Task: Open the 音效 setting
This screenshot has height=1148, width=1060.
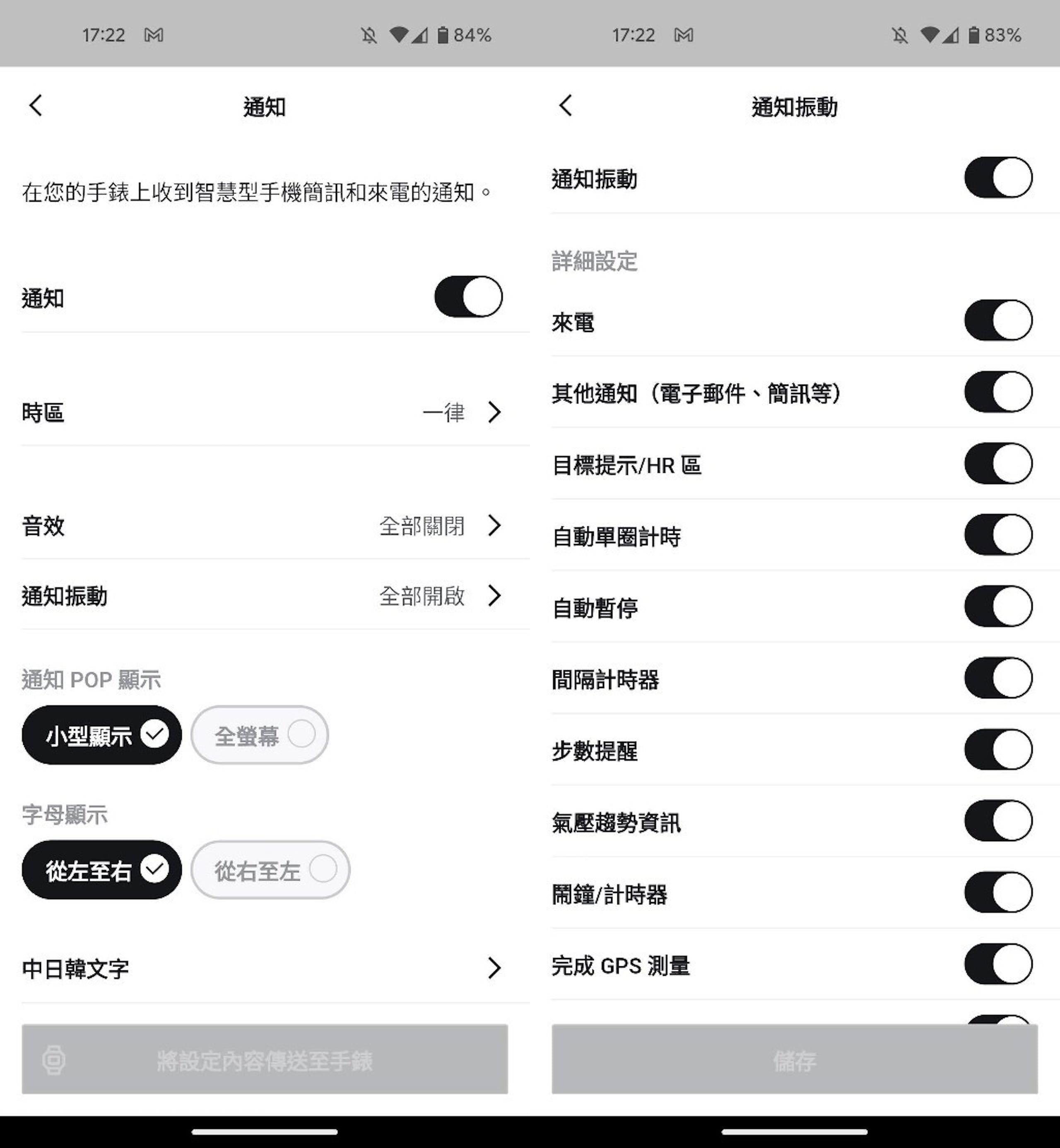Action: (x=264, y=525)
